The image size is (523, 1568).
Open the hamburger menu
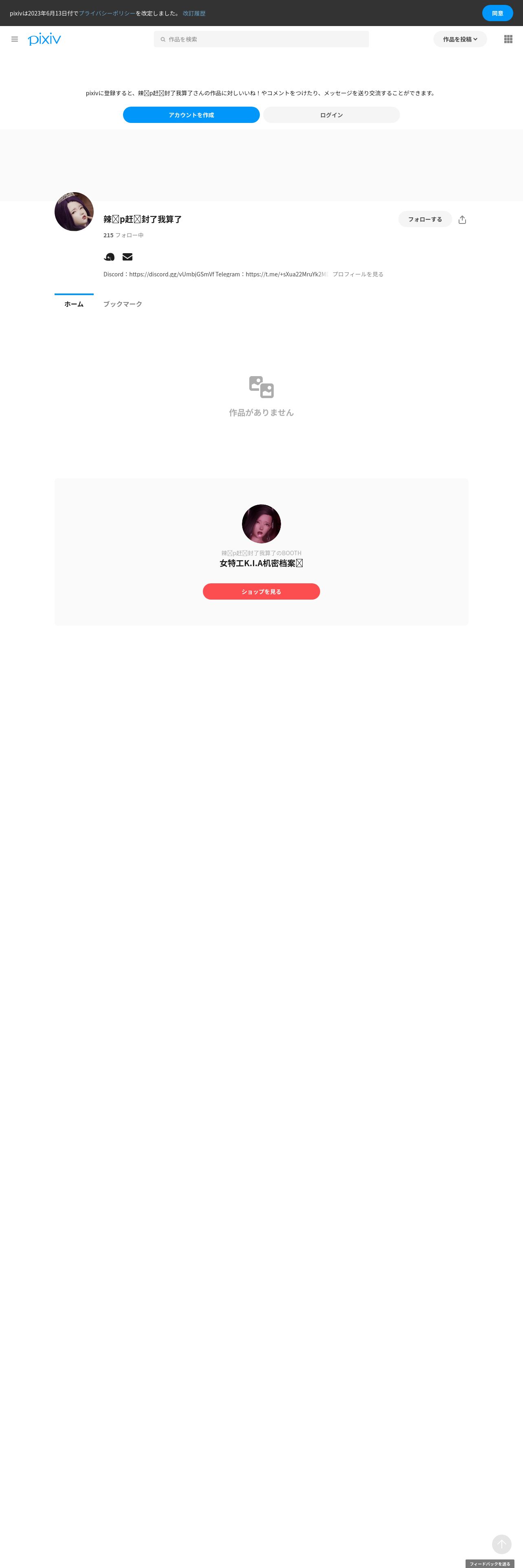point(15,39)
